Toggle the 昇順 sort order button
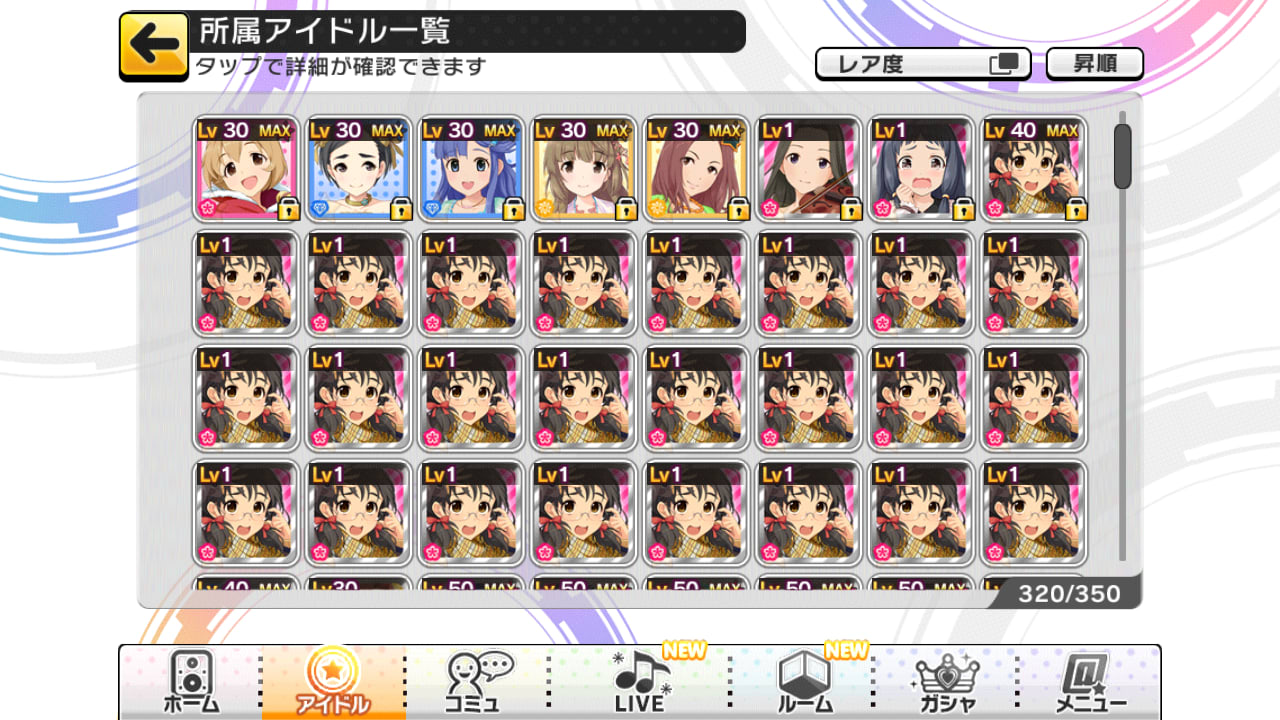The height and width of the screenshot is (720, 1280). [1094, 64]
